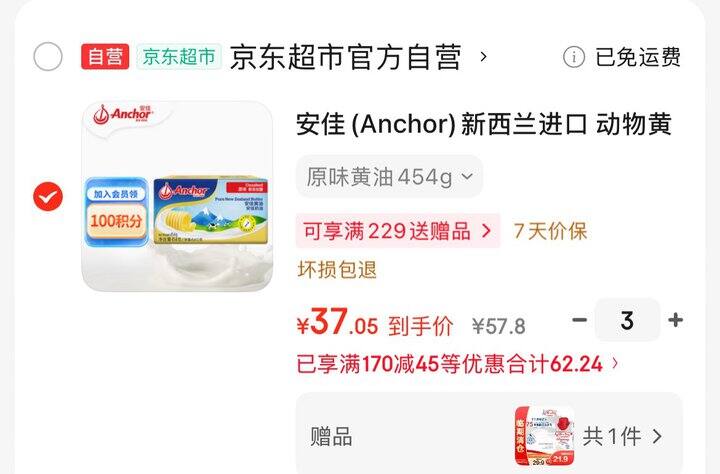Open 安佳 (Anchor) product title details
This screenshot has width=720, height=474.
(484, 124)
